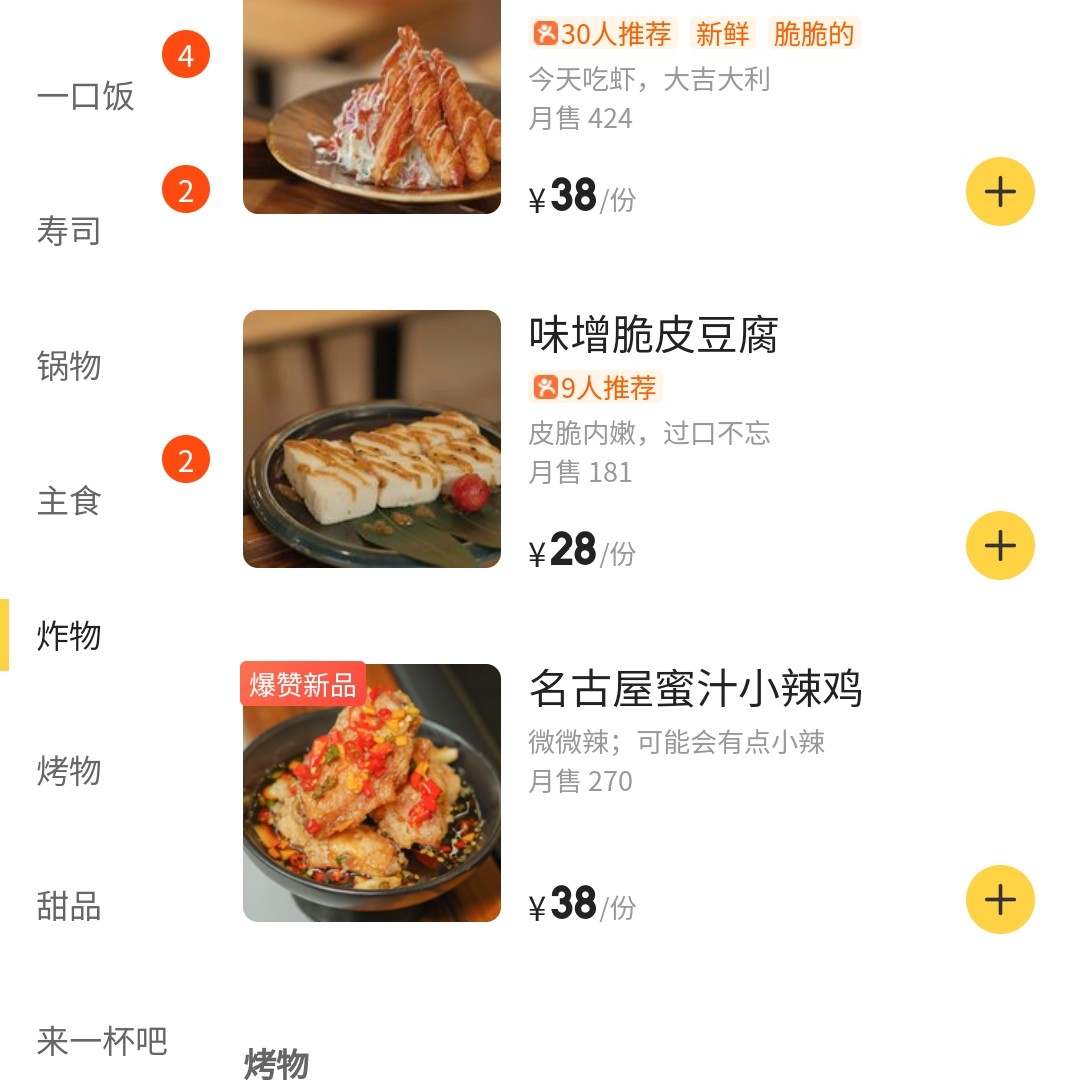Open the 来一杯吧 drinks category

click(102, 1041)
